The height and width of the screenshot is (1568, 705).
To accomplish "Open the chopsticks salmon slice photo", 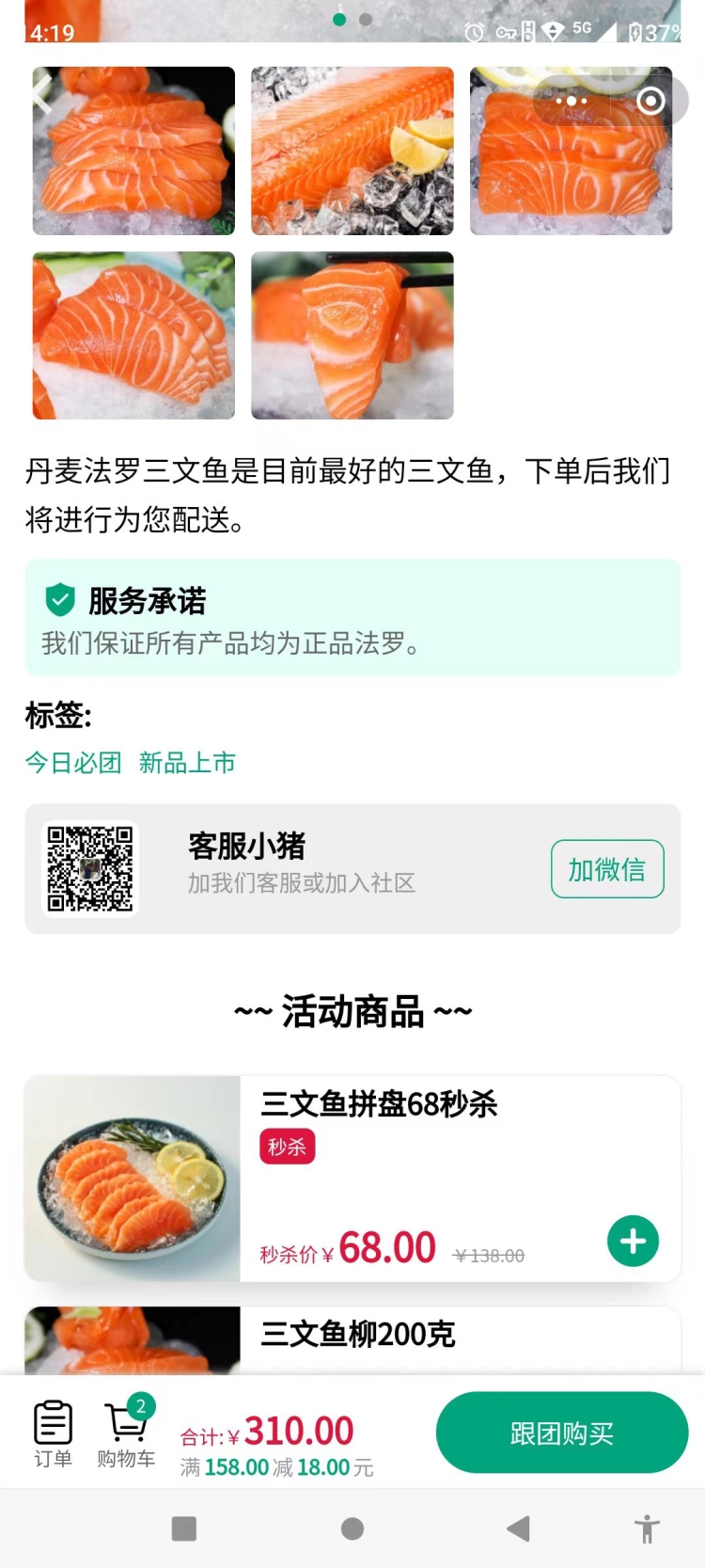I will (x=352, y=336).
